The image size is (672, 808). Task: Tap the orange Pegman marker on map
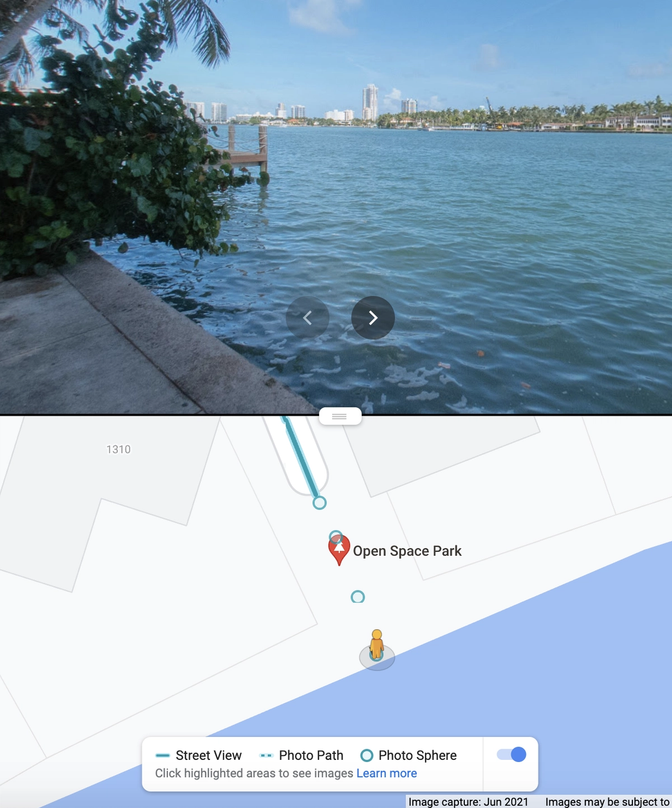tap(376, 645)
